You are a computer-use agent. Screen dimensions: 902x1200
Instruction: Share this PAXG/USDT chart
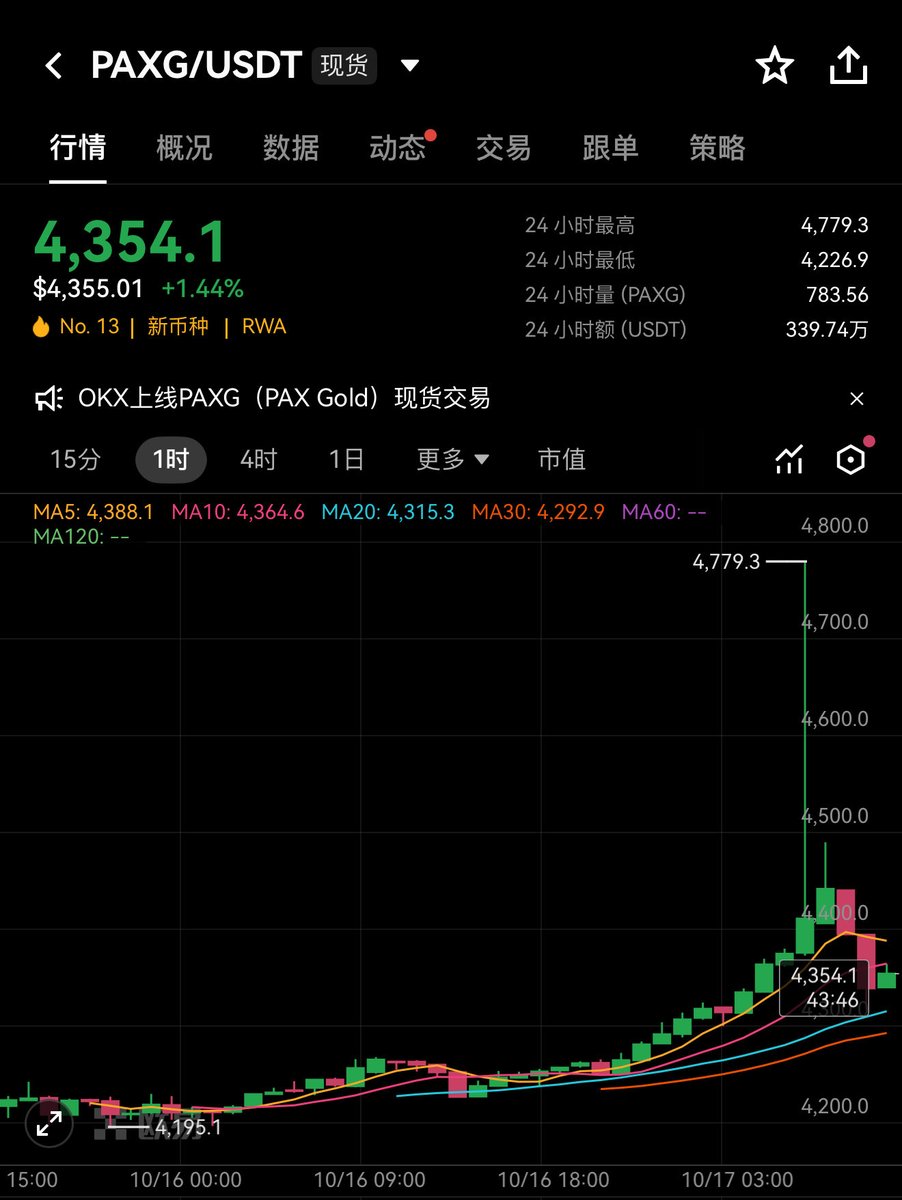pyautogui.click(x=848, y=67)
